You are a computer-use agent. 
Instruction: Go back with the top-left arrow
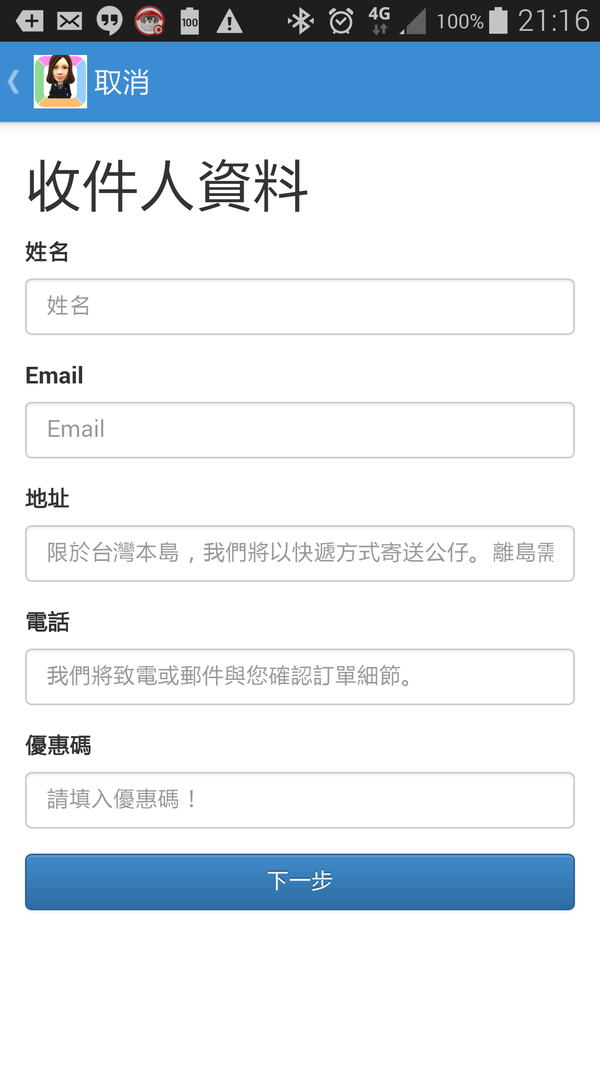[14, 82]
